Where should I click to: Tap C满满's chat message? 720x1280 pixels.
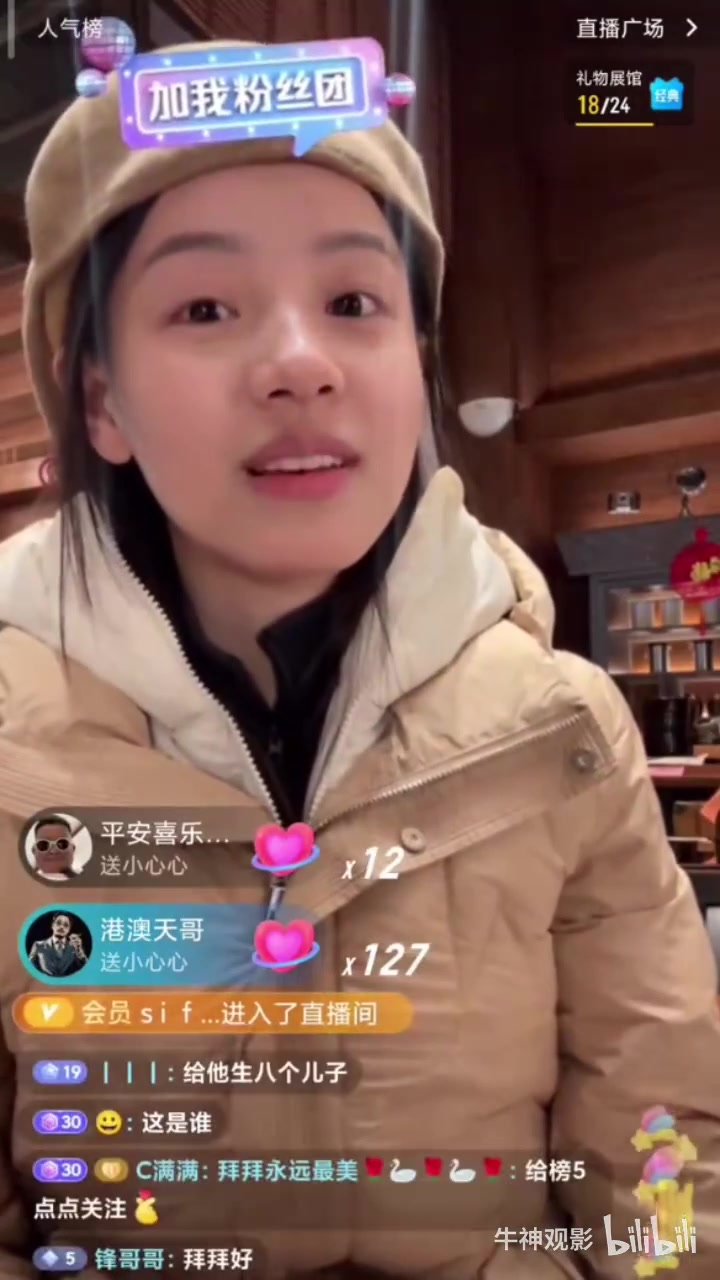click(x=300, y=1171)
